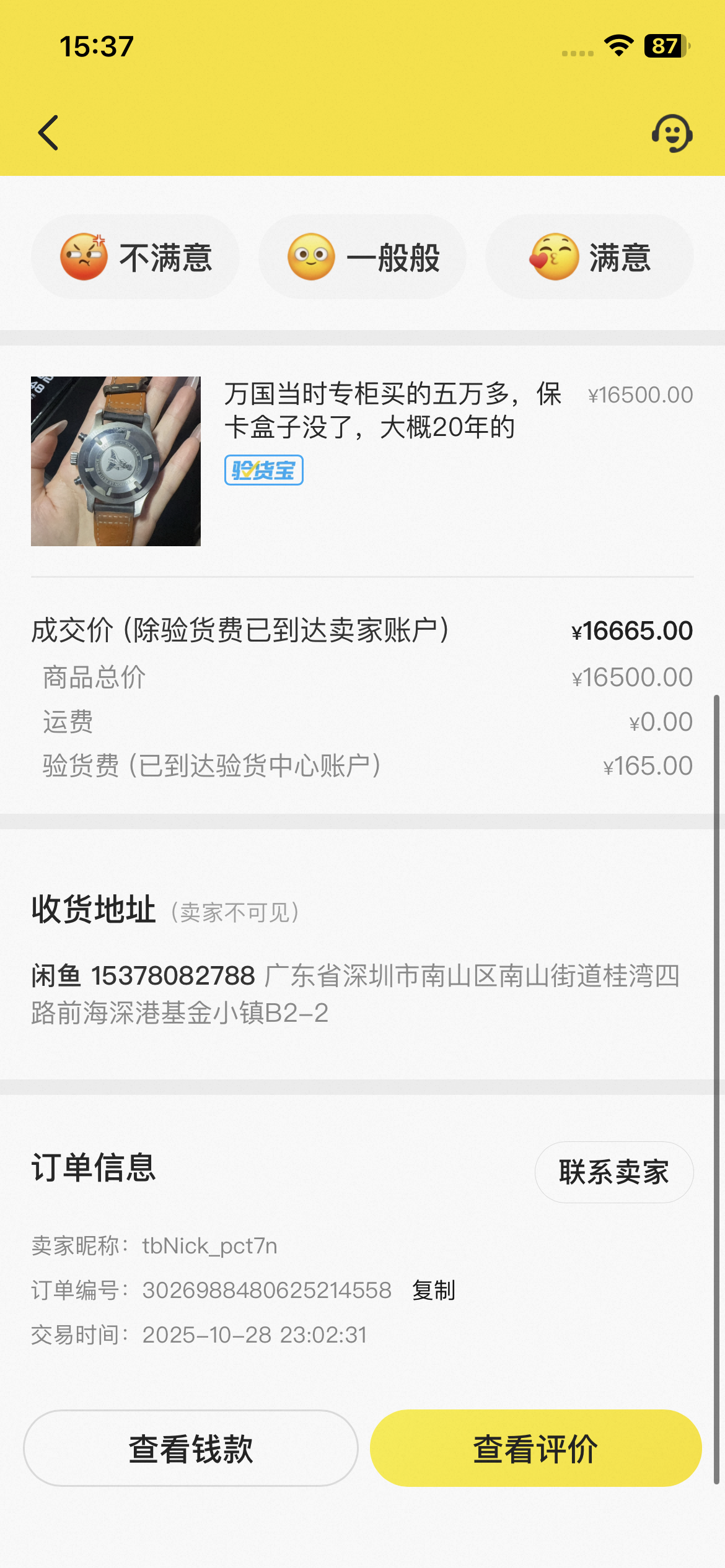Tap the 验货宝 badge
Image resolution: width=725 pixels, height=1568 pixels.
tap(263, 470)
